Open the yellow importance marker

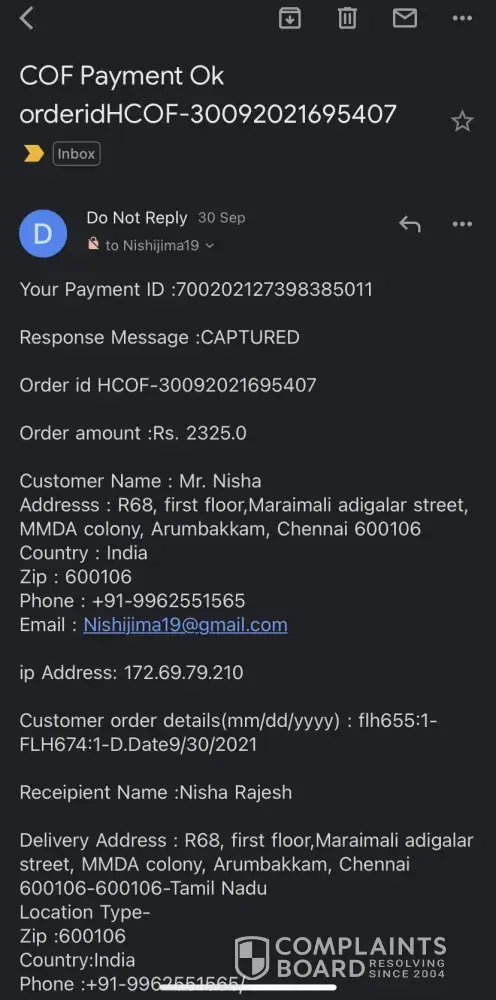tap(34, 154)
